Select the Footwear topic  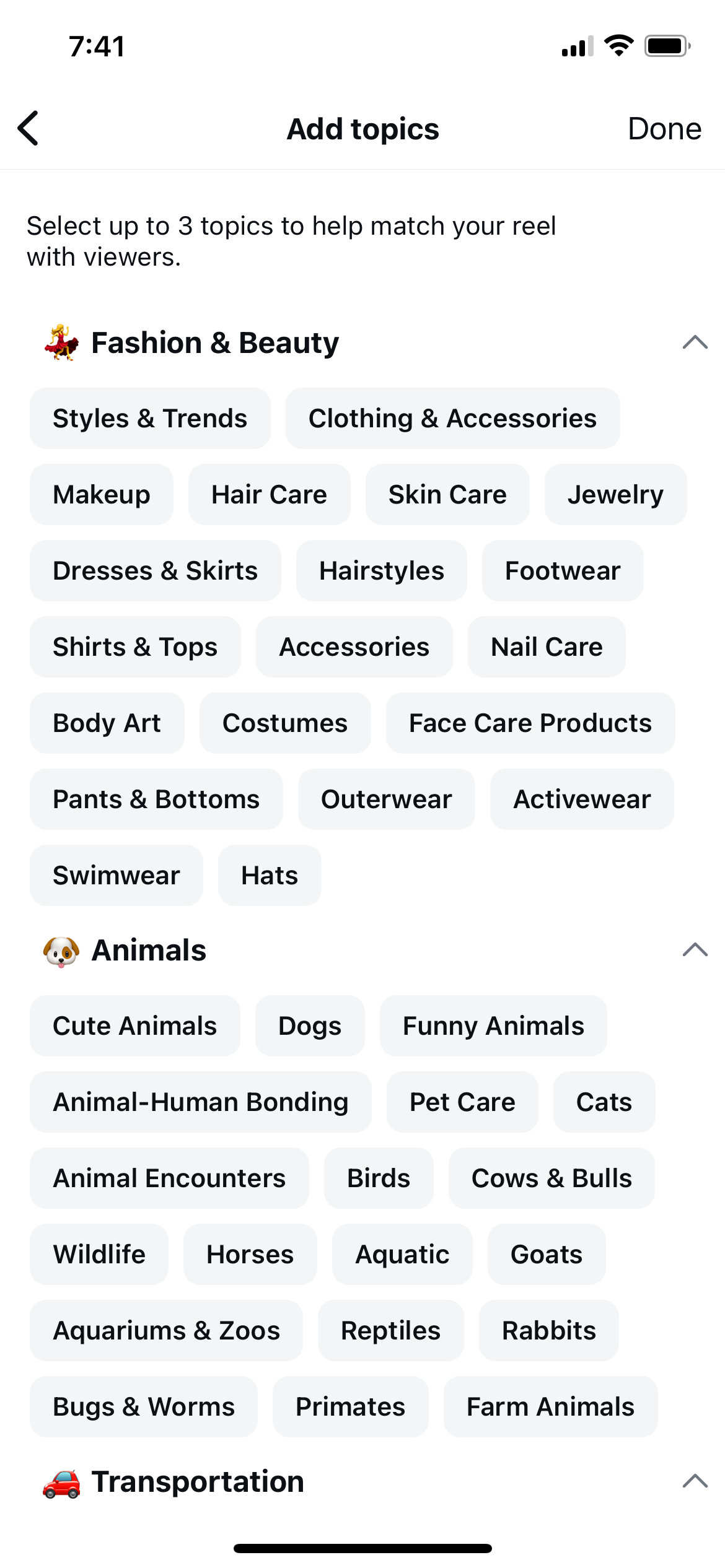(x=563, y=570)
